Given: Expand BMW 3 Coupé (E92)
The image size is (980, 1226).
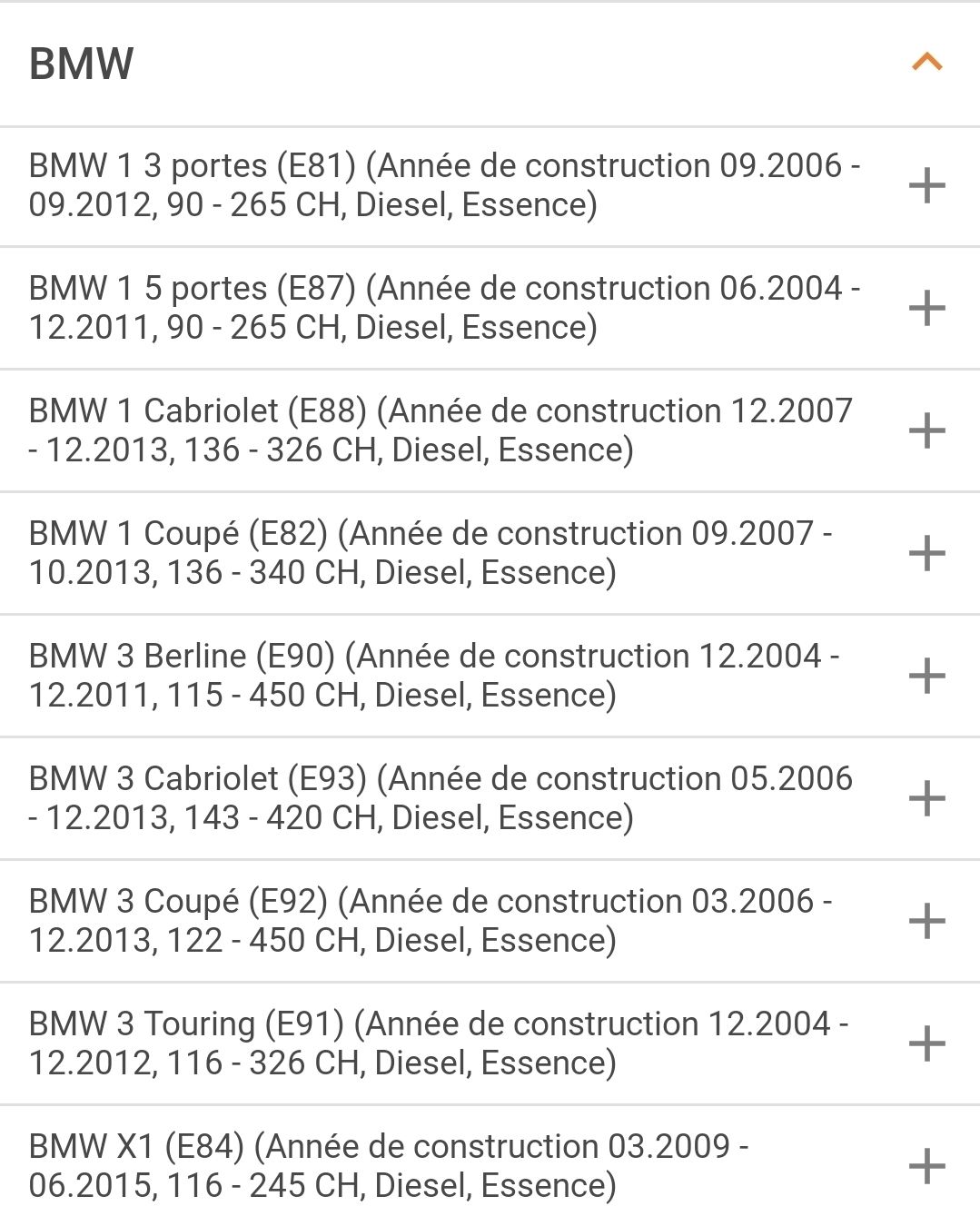Looking at the screenshot, I should 926,921.
